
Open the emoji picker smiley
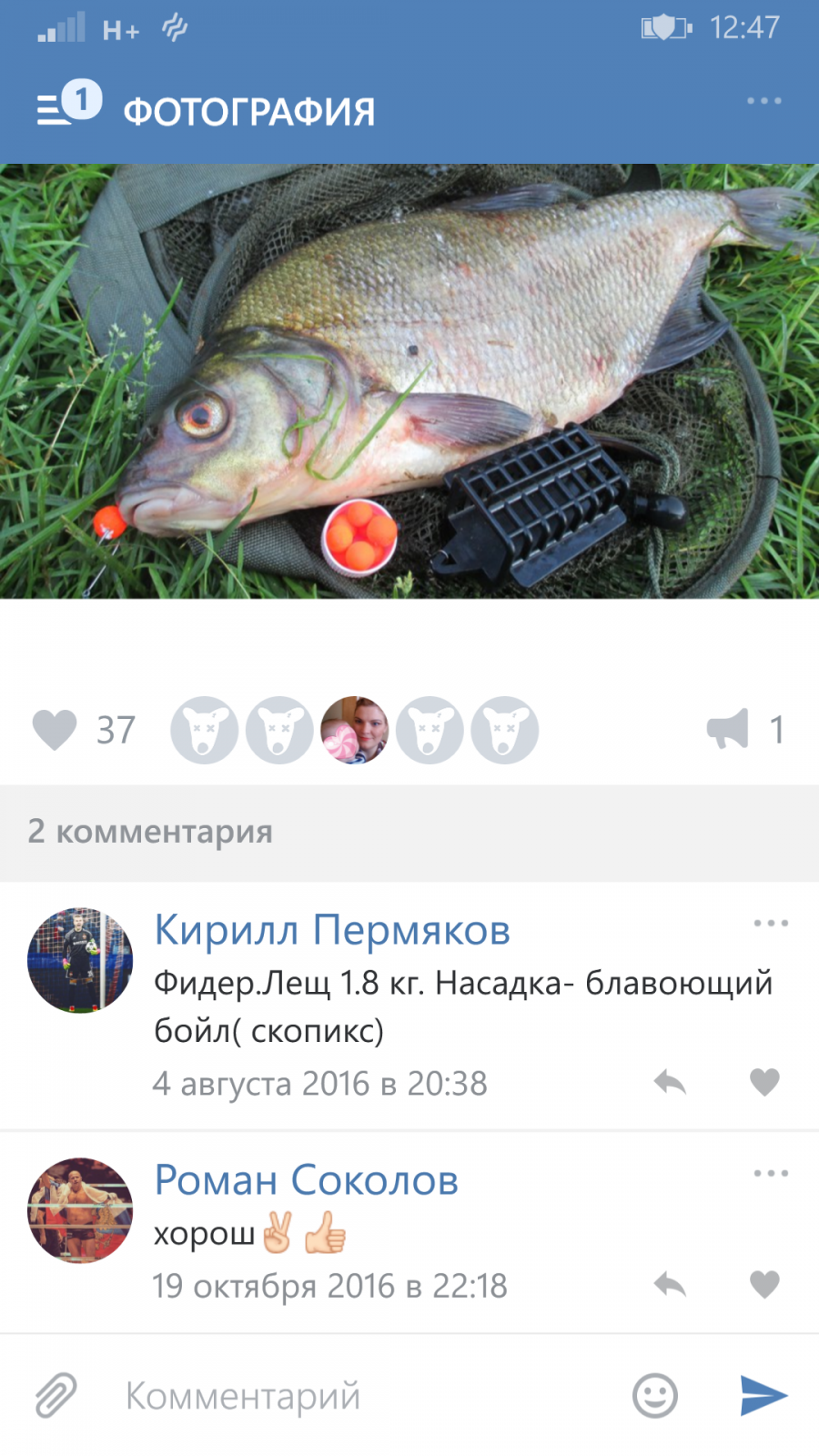click(655, 1396)
